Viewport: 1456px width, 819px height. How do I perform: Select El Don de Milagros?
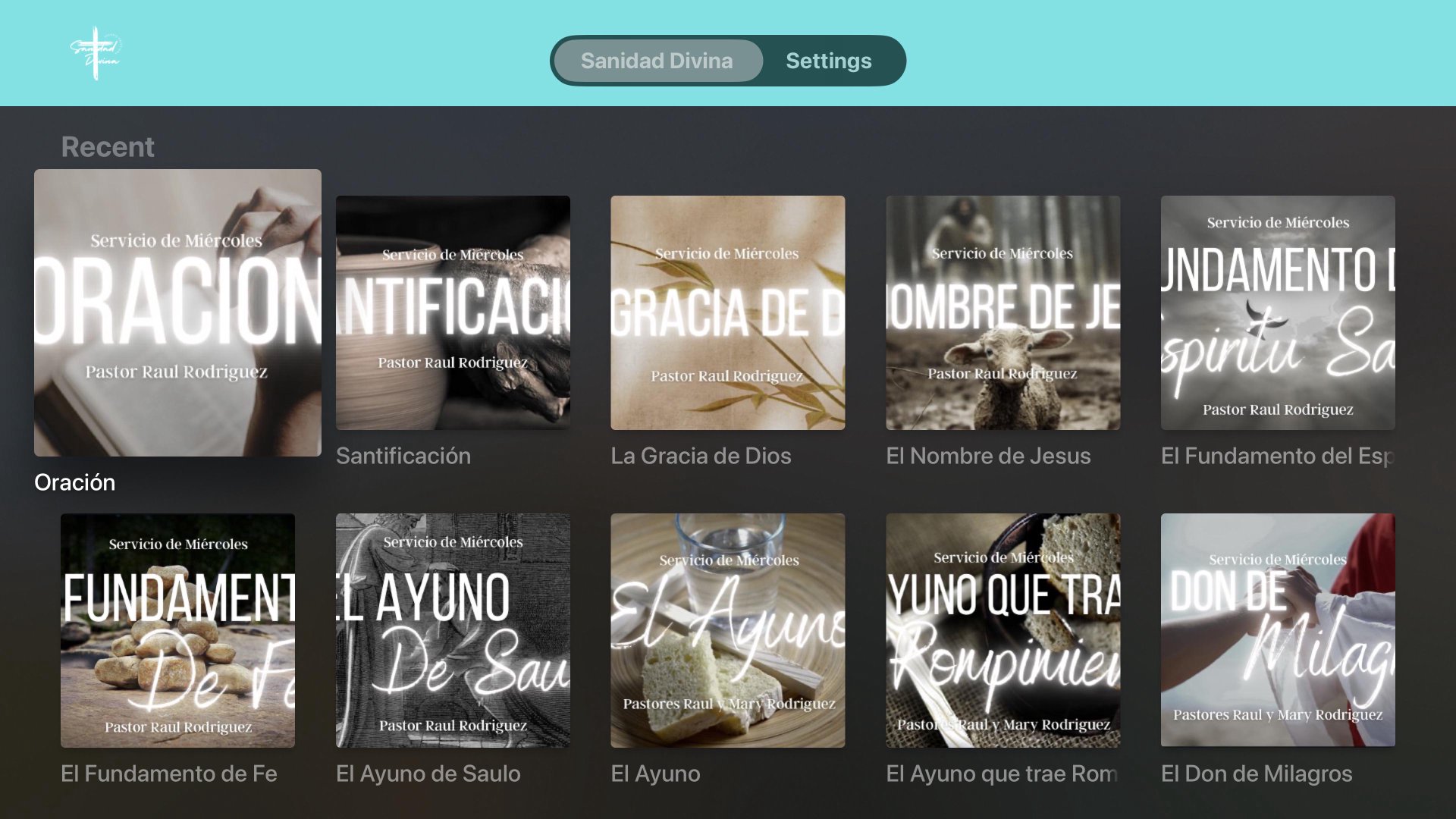point(1277,630)
